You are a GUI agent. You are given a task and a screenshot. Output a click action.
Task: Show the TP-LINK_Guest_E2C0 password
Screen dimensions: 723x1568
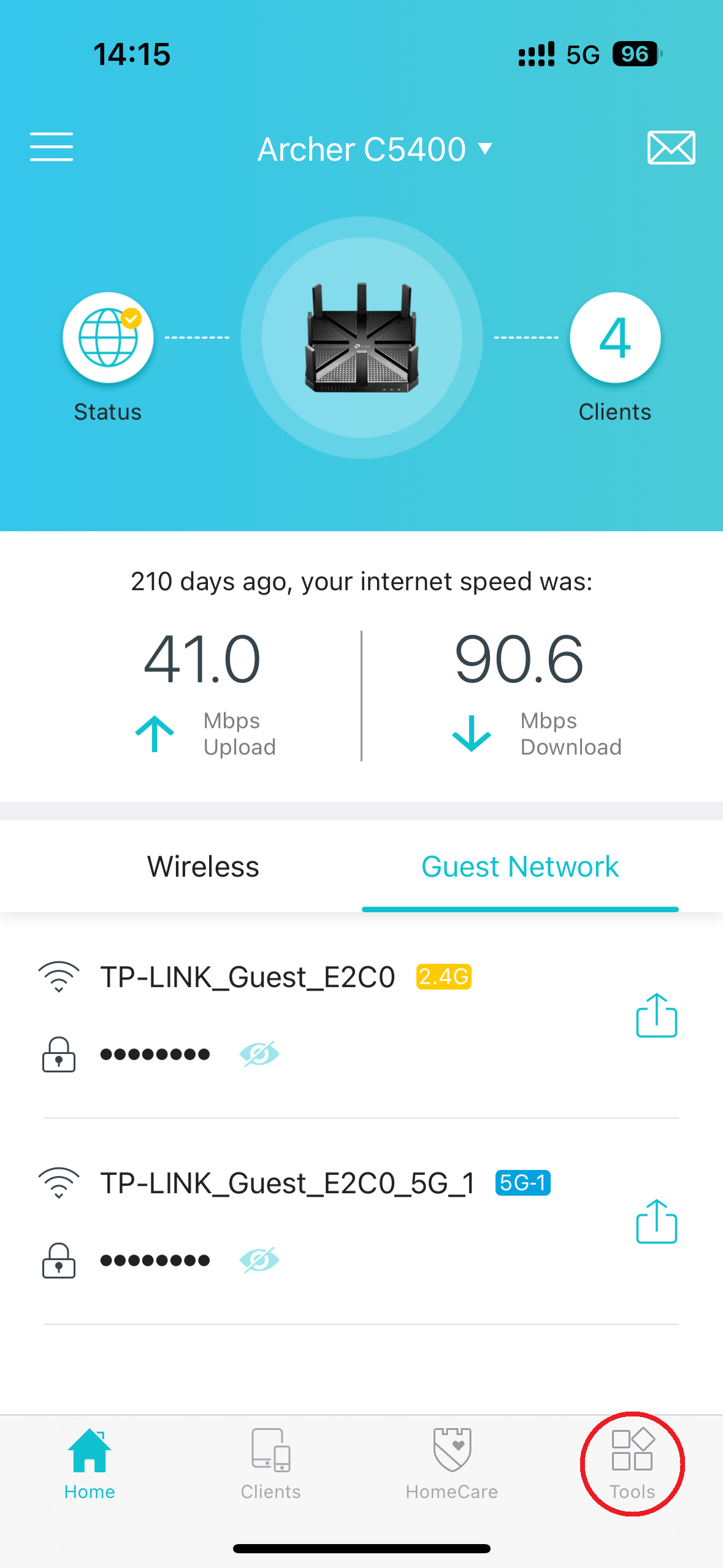(x=258, y=1054)
